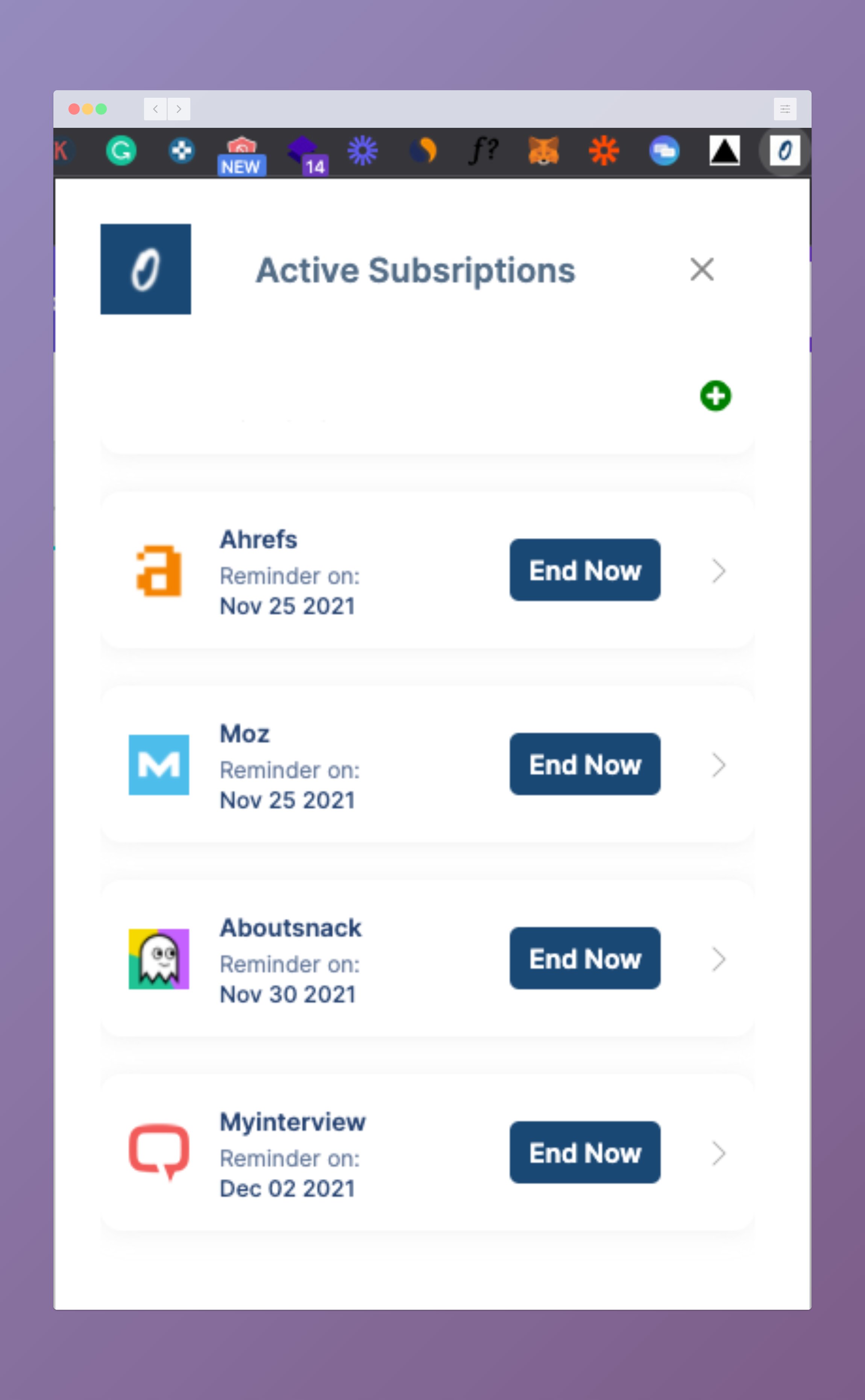Viewport: 865px width, 1400px height.
Task: Open the MetaMask fox extension
Action: coord(543,151)
